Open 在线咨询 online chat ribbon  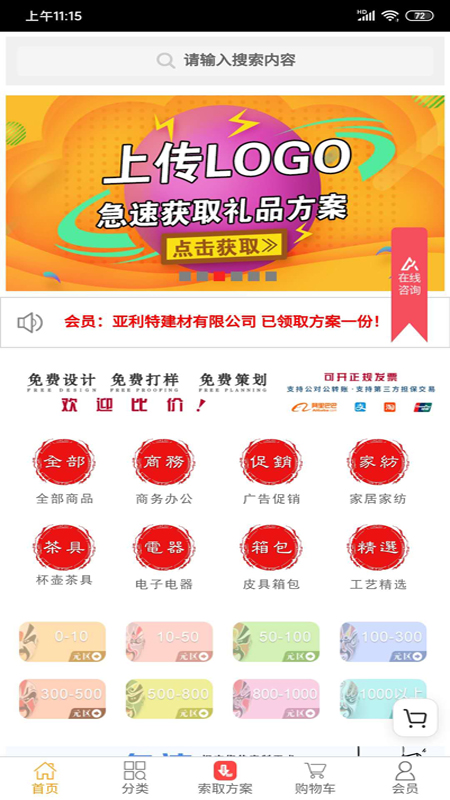click(409, 284)
